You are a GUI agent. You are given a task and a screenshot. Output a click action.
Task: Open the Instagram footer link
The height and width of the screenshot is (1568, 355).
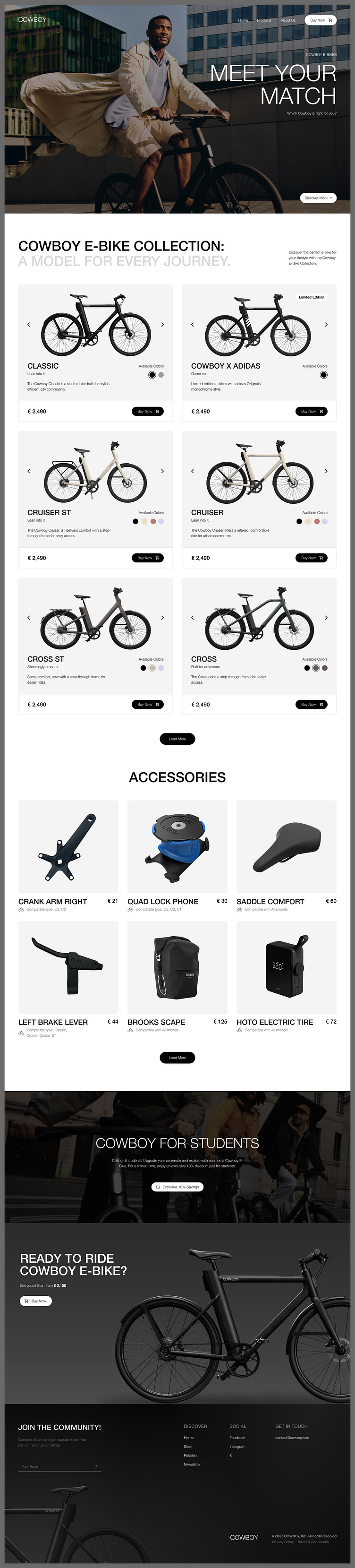[237, 1446]
